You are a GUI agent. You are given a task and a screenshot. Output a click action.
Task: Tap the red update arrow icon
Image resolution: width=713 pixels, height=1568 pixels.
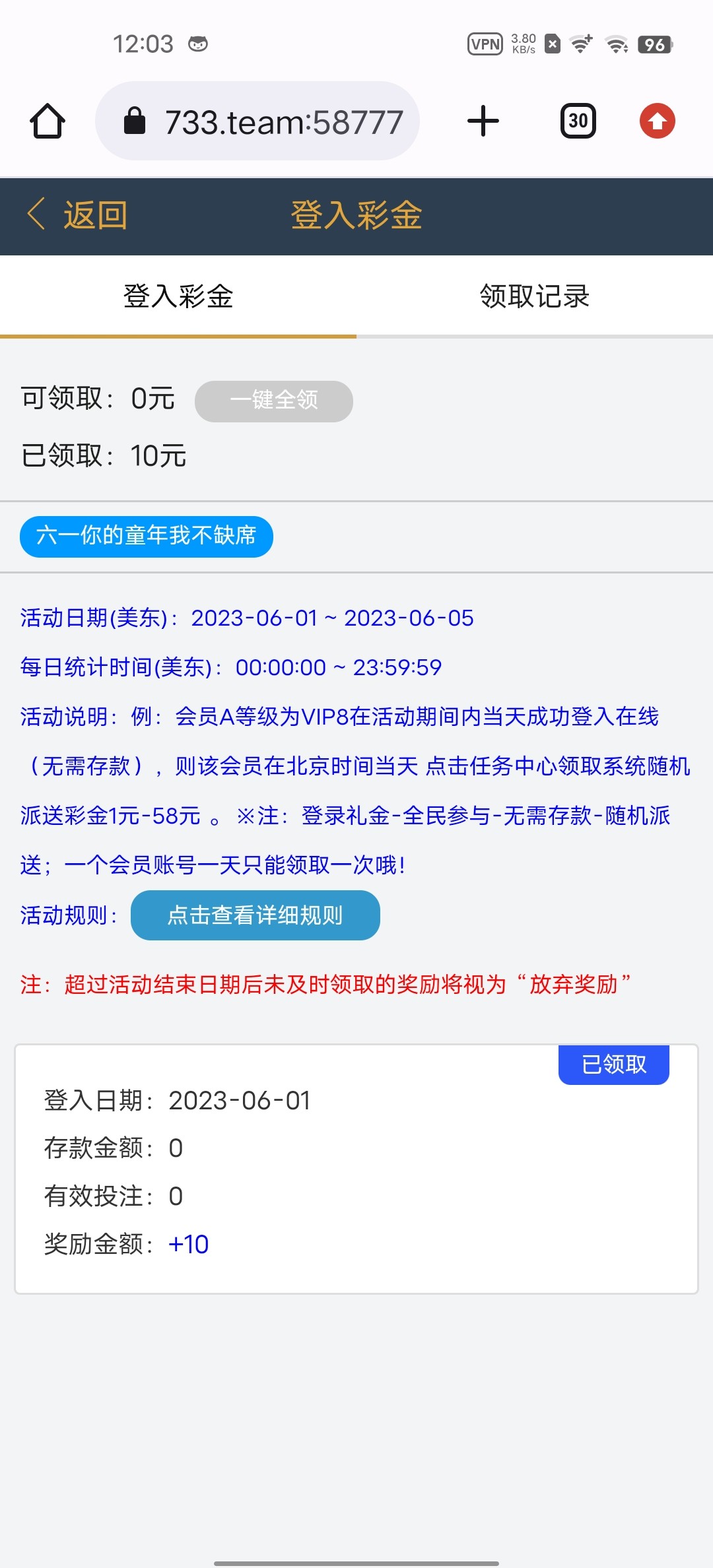tap(657, 121)
